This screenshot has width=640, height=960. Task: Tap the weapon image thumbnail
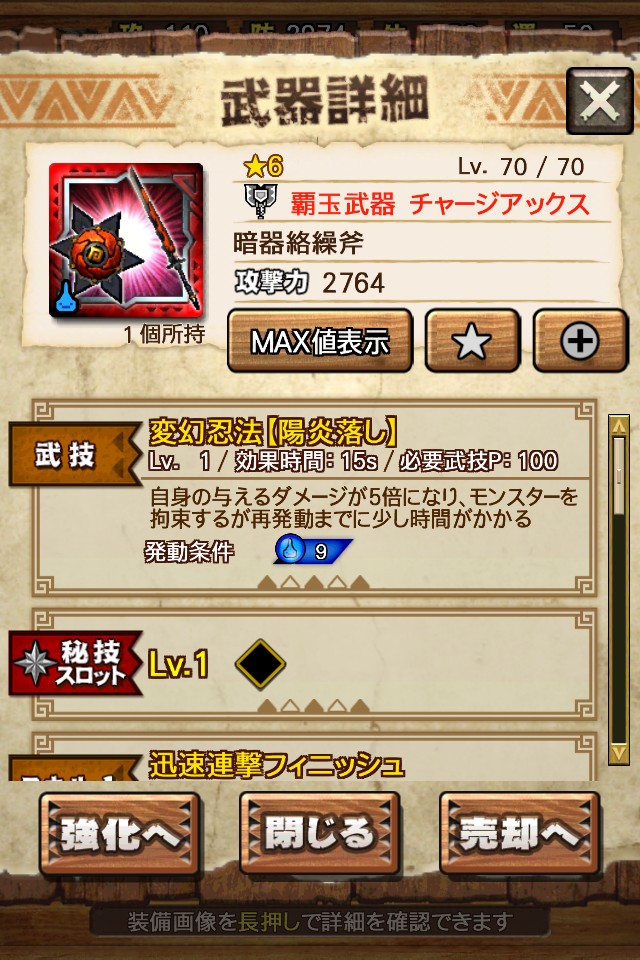pos(125,241)
